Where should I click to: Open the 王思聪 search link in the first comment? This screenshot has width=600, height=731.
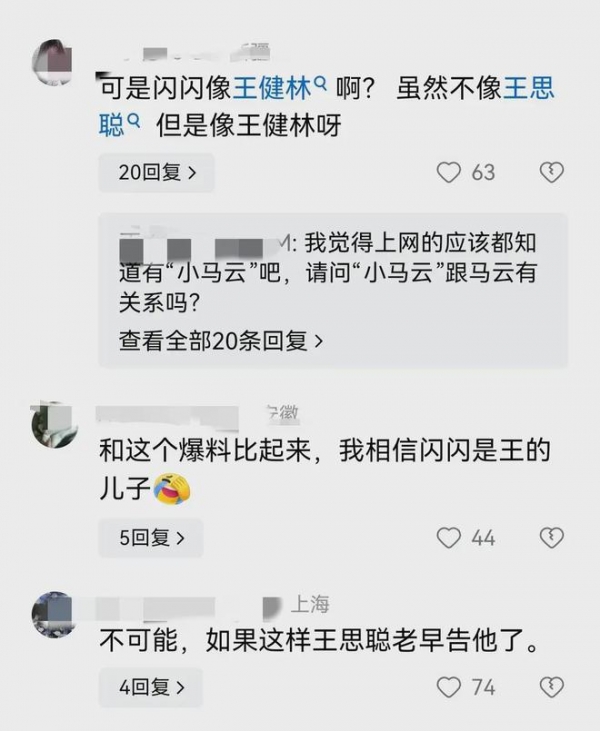click(x=530, y=89)
